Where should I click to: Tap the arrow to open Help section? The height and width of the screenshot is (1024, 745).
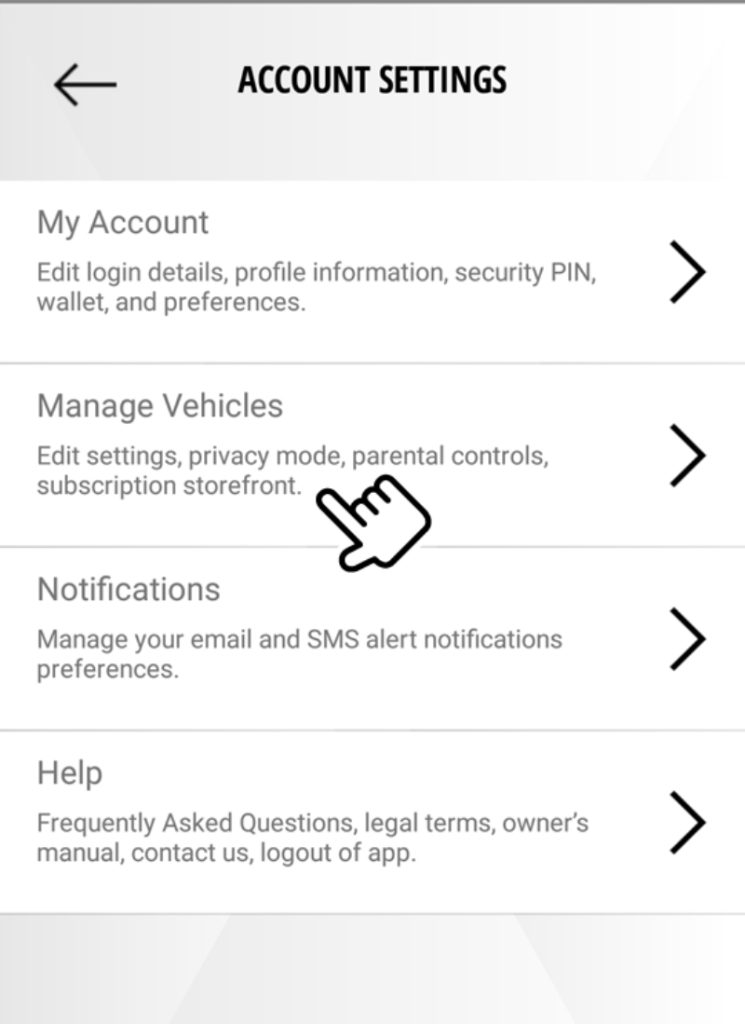(688, 820)
